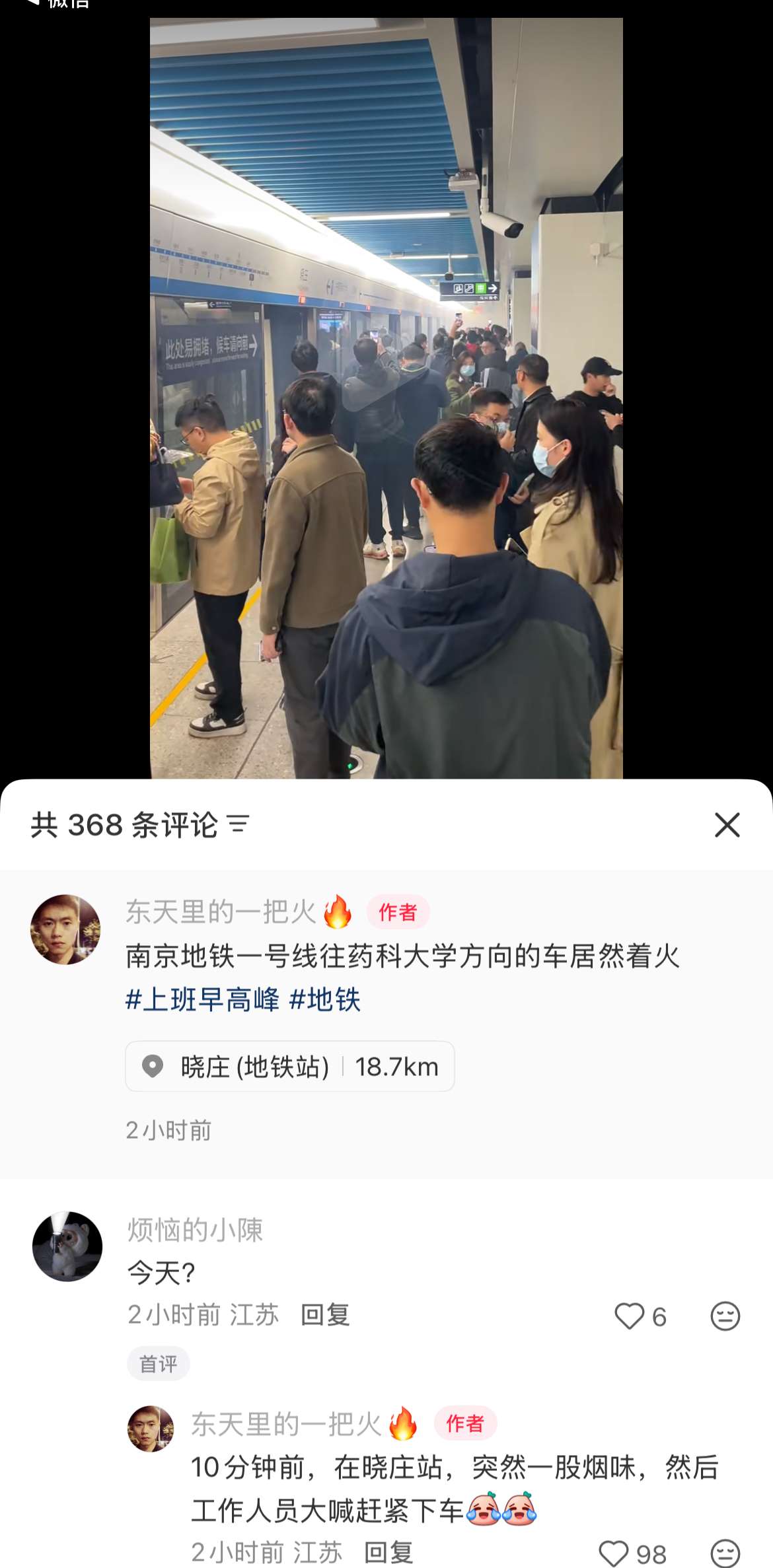View 烦恼的小陳's profile avatar
The image size is (773, 1568).
click(67, 1247)
